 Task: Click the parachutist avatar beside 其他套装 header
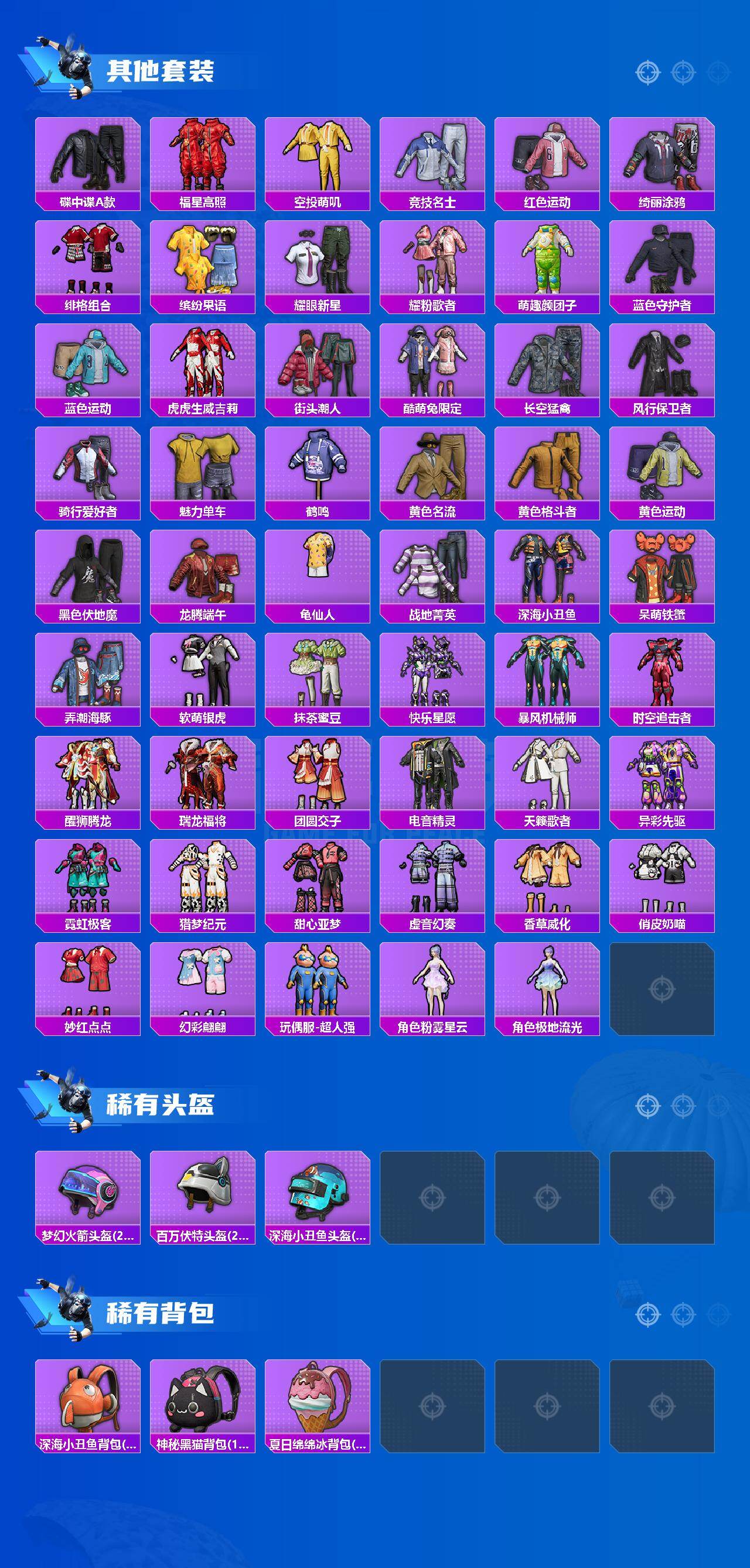click(x=69, y=67)
